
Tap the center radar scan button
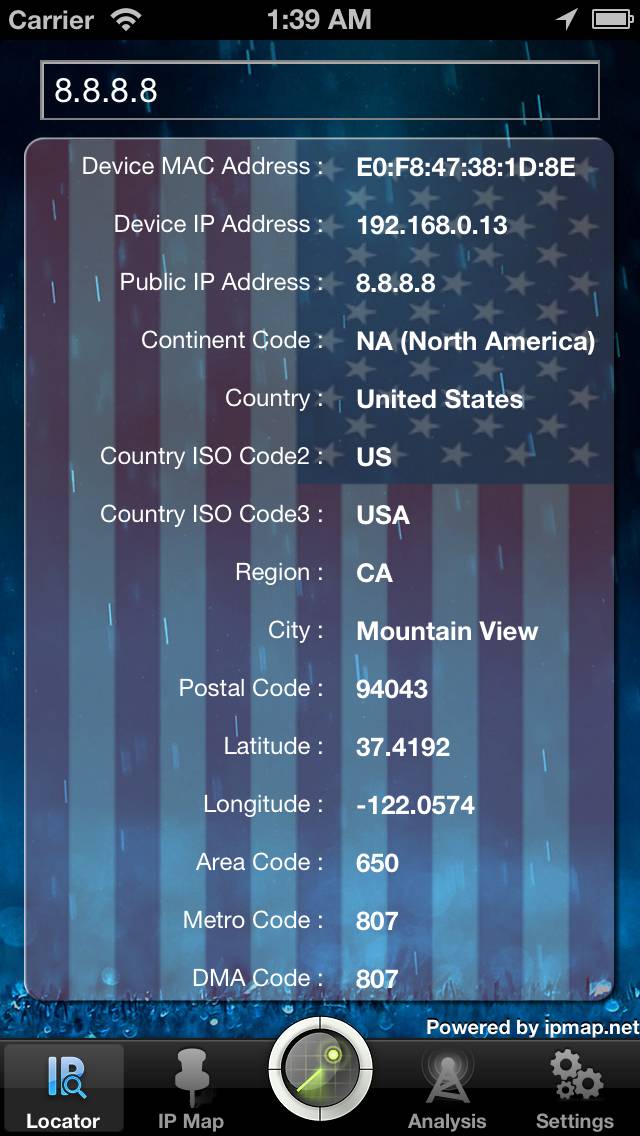[320, 1070]
